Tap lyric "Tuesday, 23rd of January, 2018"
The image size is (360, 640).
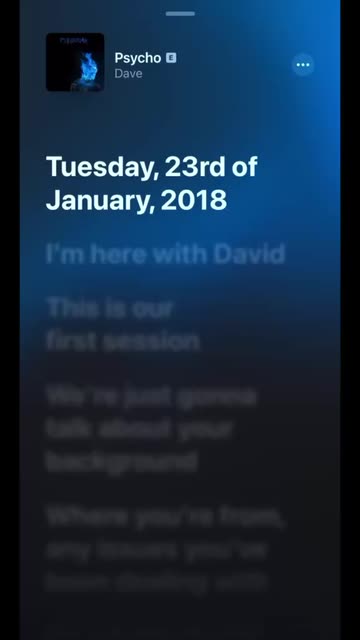click(152, 183)
